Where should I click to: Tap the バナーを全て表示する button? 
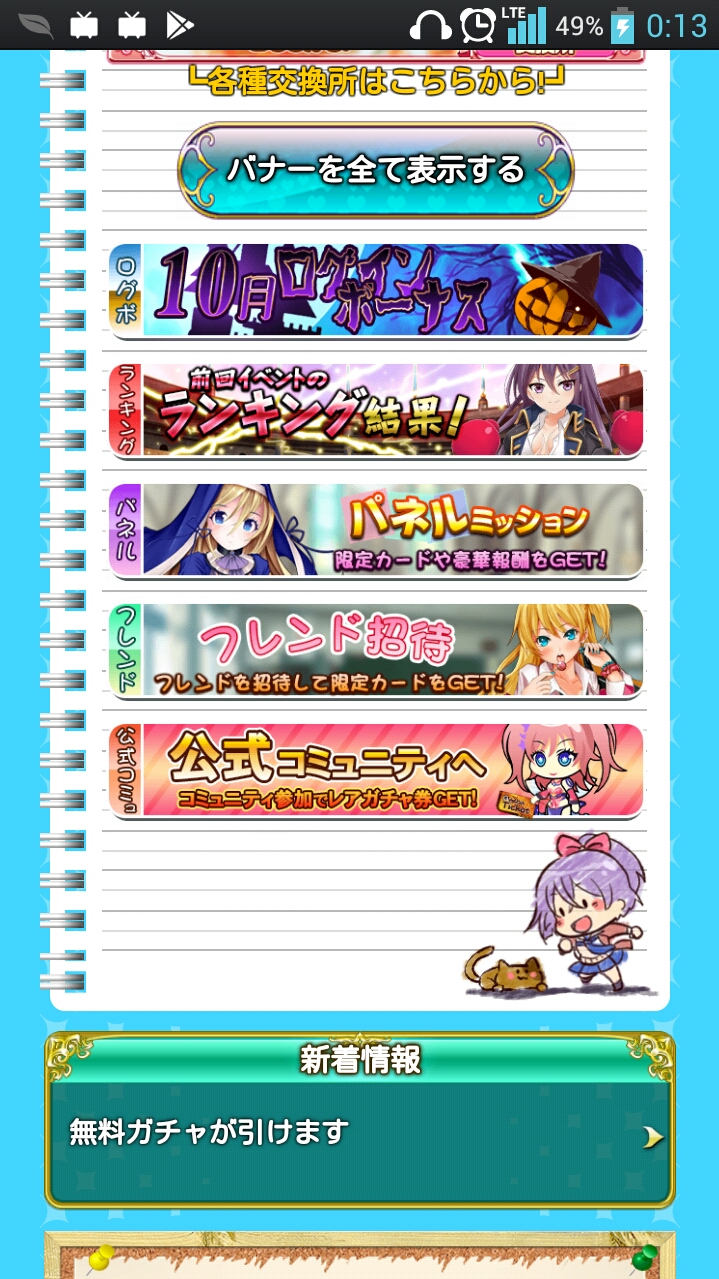tap(375, 170)
